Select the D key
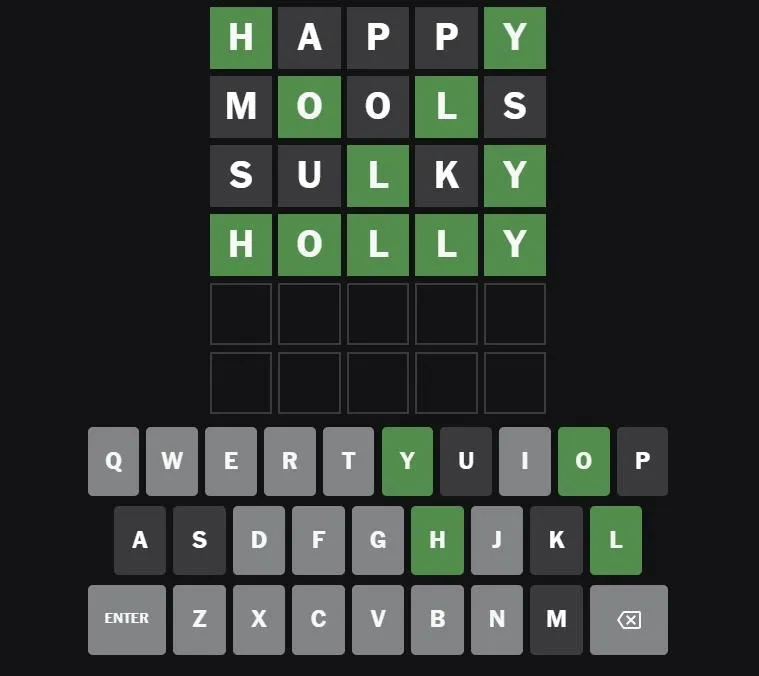The height and width of the screenshot is (676, 759). (259, 540)
